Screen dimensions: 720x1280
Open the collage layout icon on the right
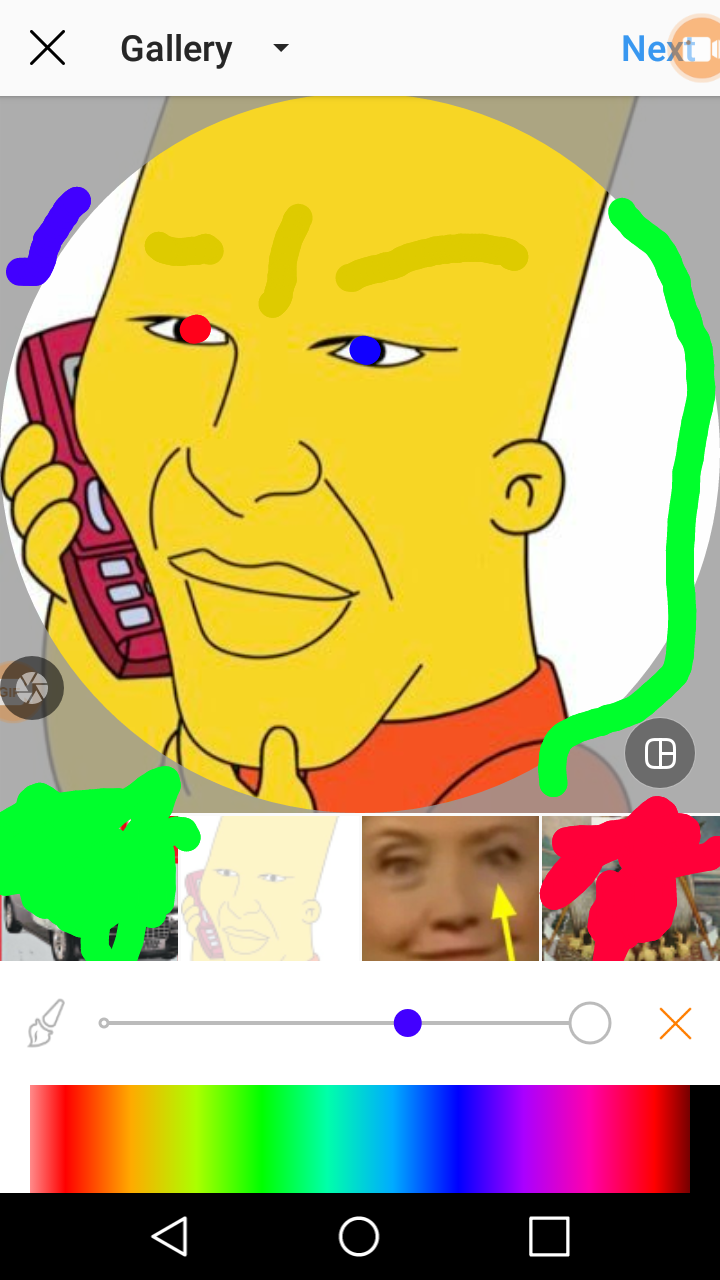[659, 753]
